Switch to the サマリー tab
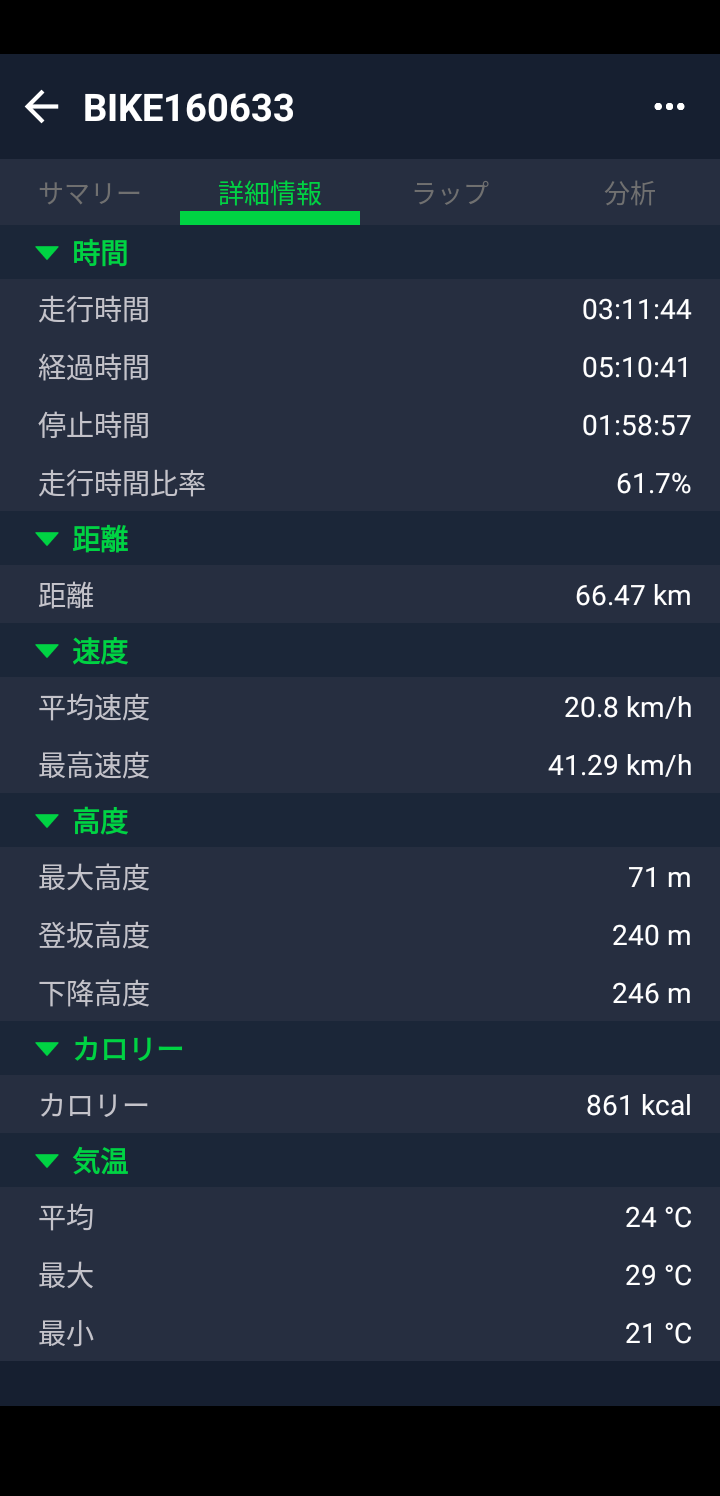The height and width of the screenshot is (1496, 720). pos(90,193)
